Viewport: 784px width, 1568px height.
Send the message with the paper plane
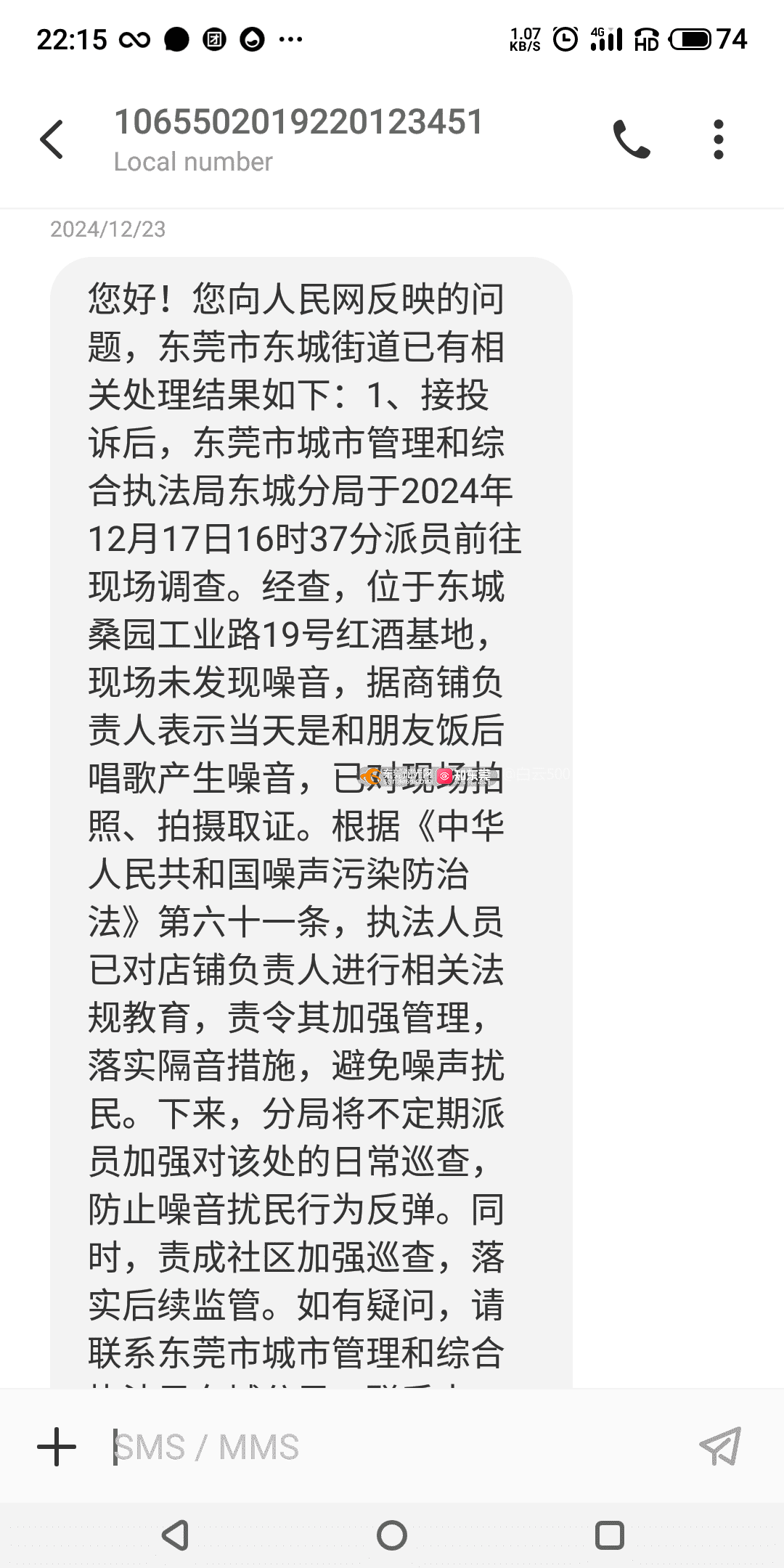720,1446
